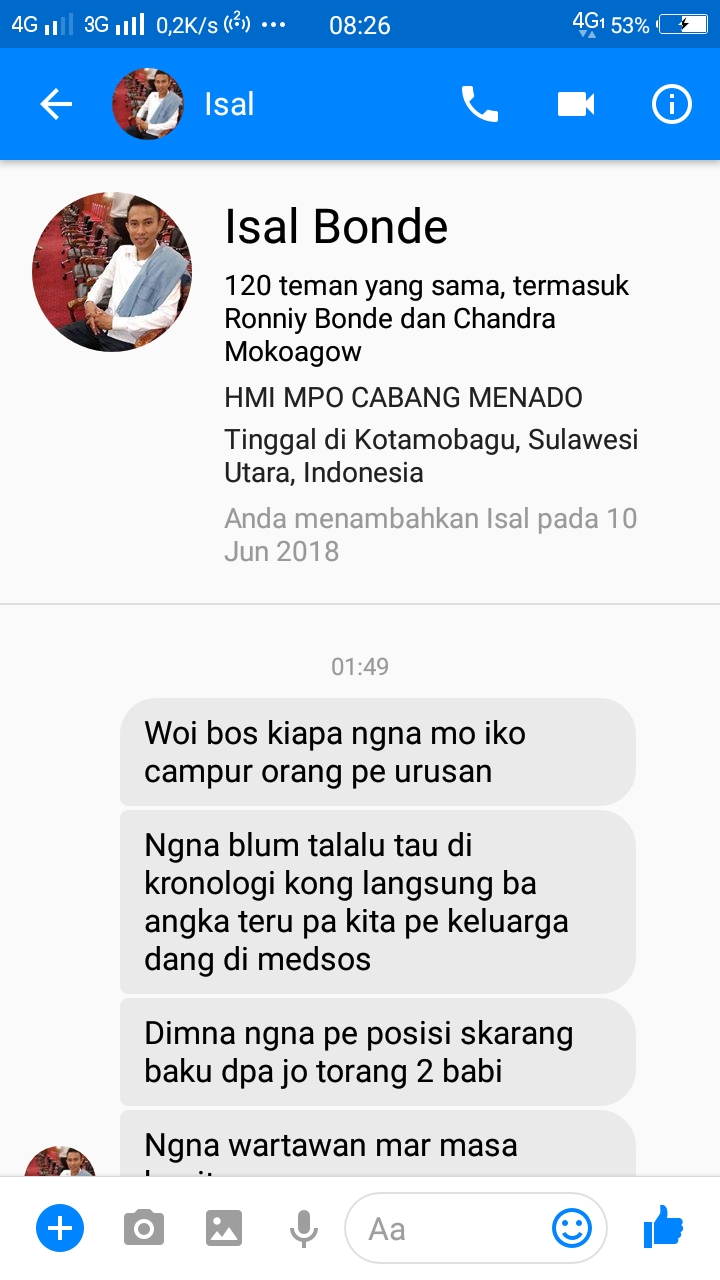Open the emoji picker

[572, 1228]
